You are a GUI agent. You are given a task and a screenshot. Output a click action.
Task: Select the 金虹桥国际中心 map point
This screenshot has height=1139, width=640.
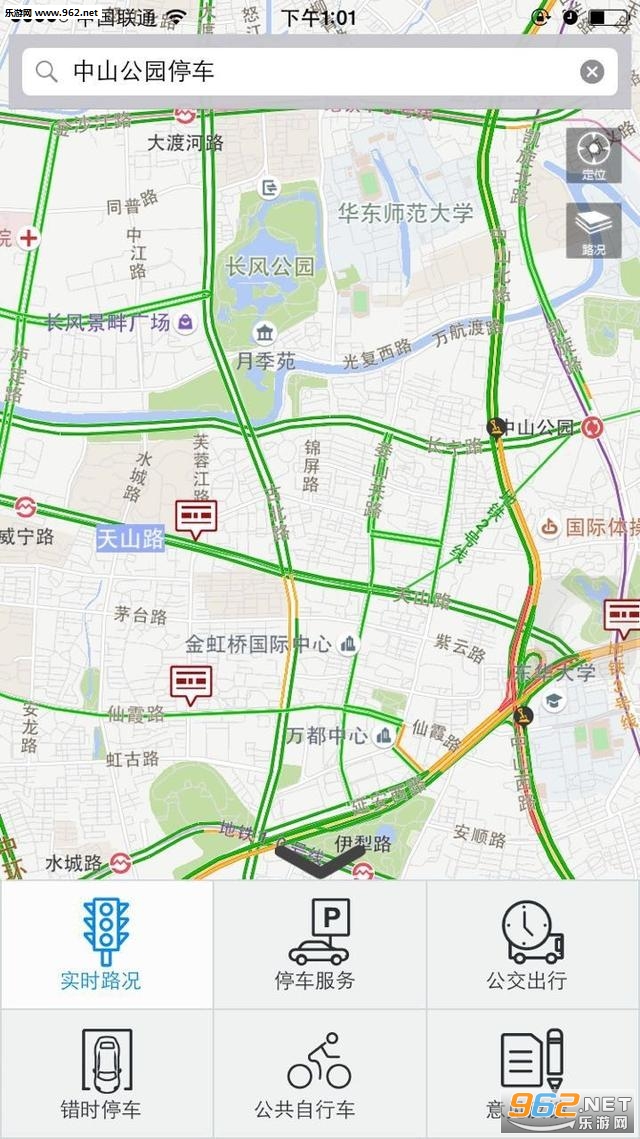tap(349, 644)
